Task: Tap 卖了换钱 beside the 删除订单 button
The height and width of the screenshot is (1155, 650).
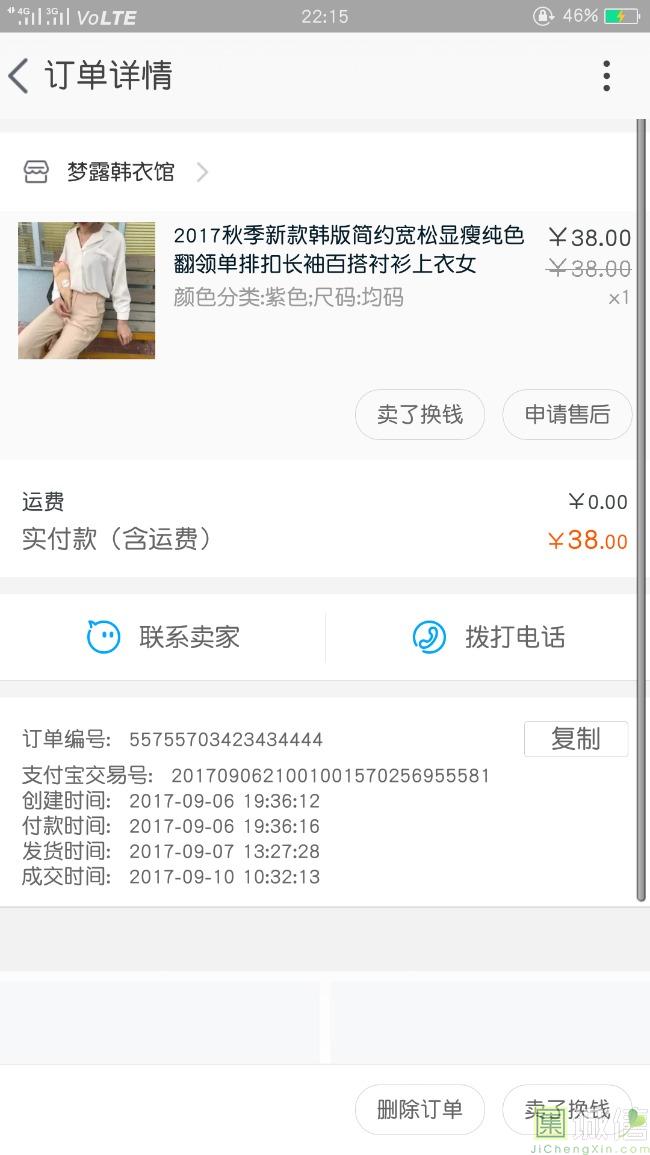Action: coord(567,1109)
